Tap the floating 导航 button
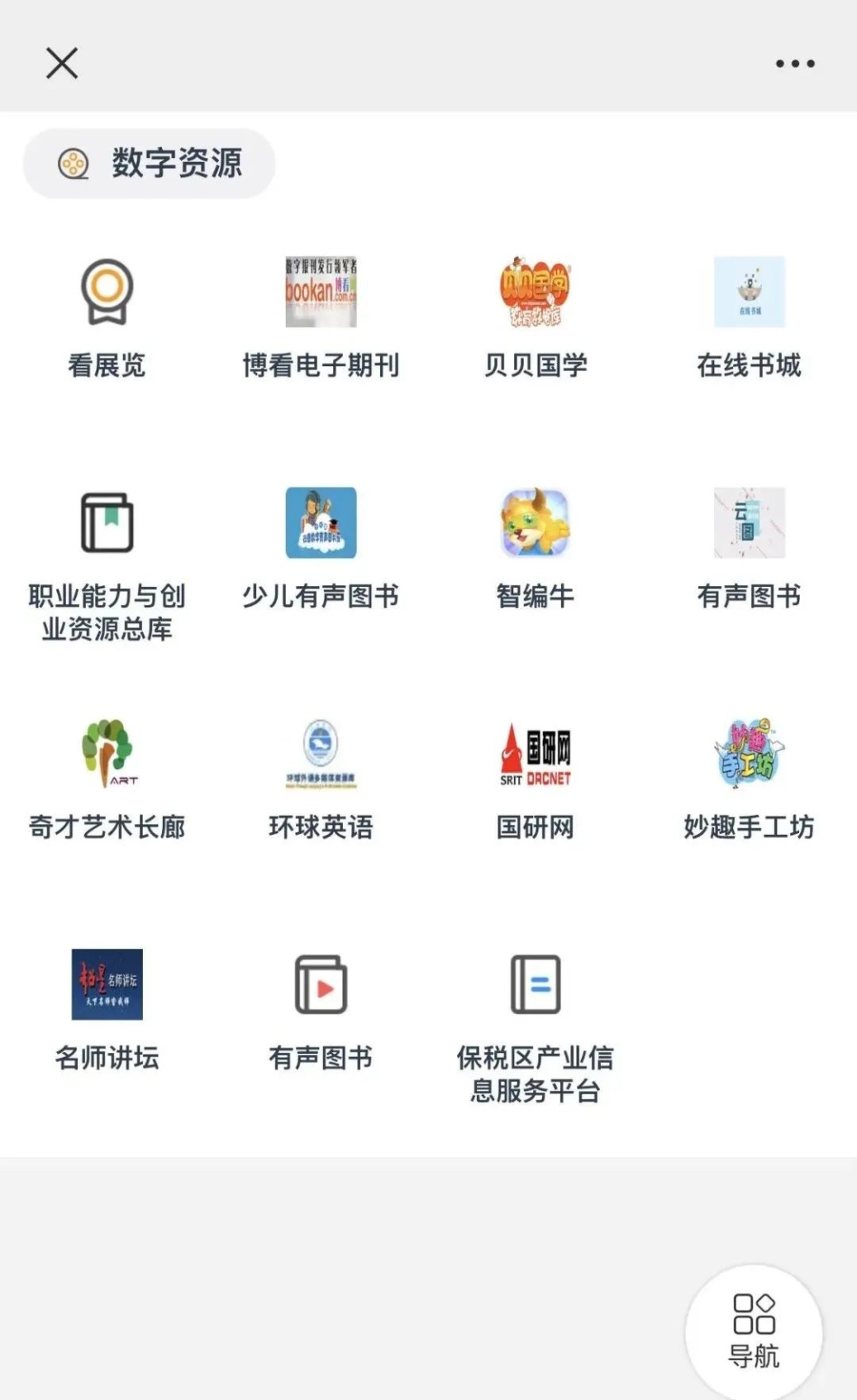Viewport: 857px width, 1400px height. click(x=754, y=1331)
